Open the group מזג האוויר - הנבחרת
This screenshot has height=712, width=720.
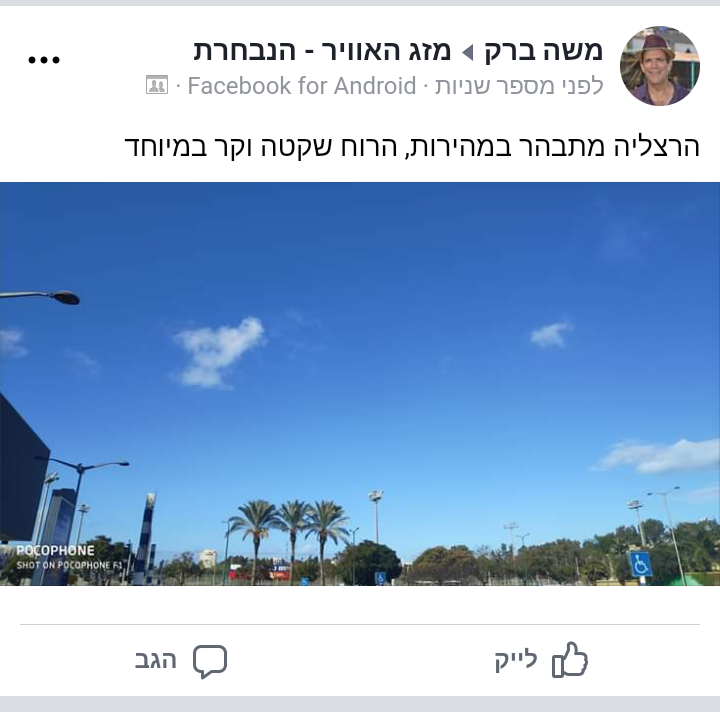tap(322, 50)
